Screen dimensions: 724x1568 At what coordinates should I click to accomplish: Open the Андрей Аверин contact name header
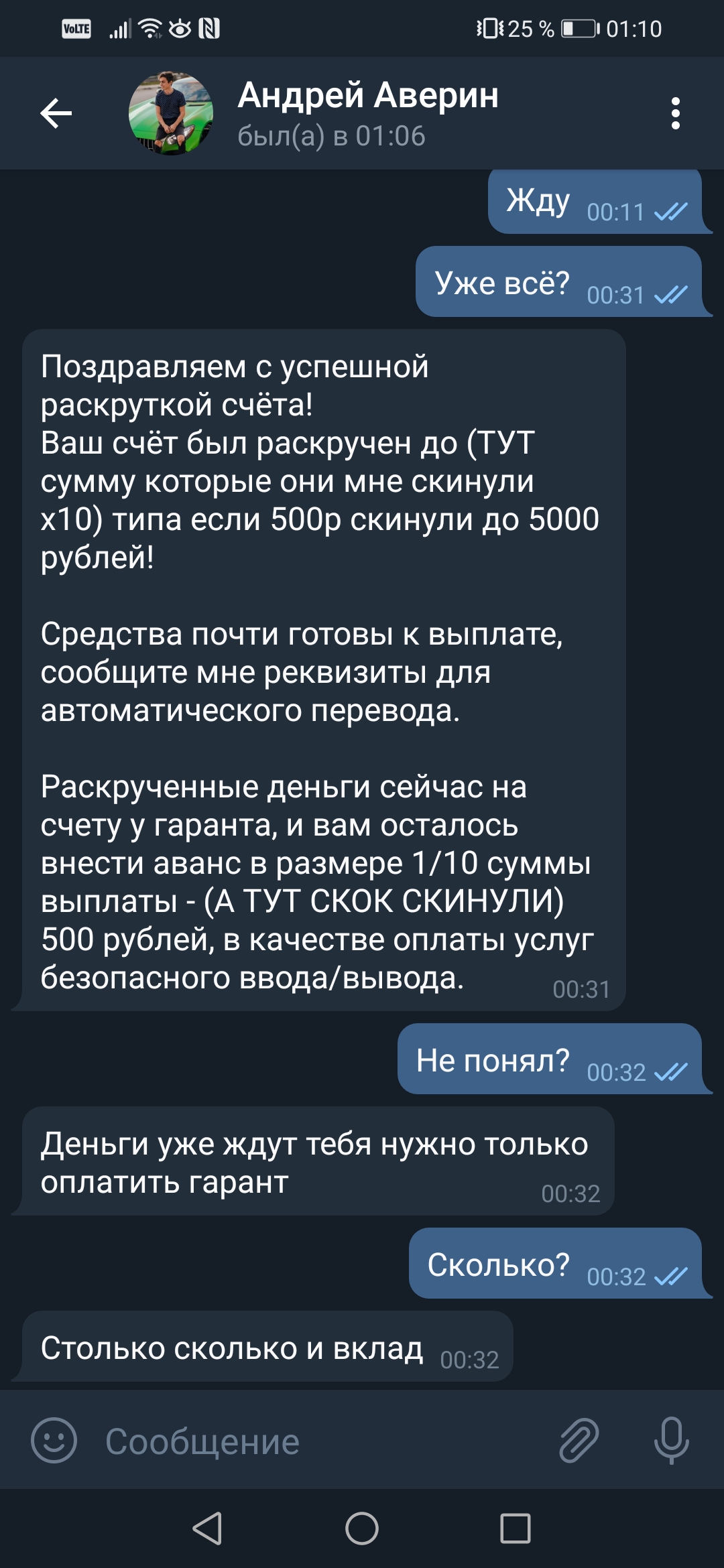[x=368, y=95]
